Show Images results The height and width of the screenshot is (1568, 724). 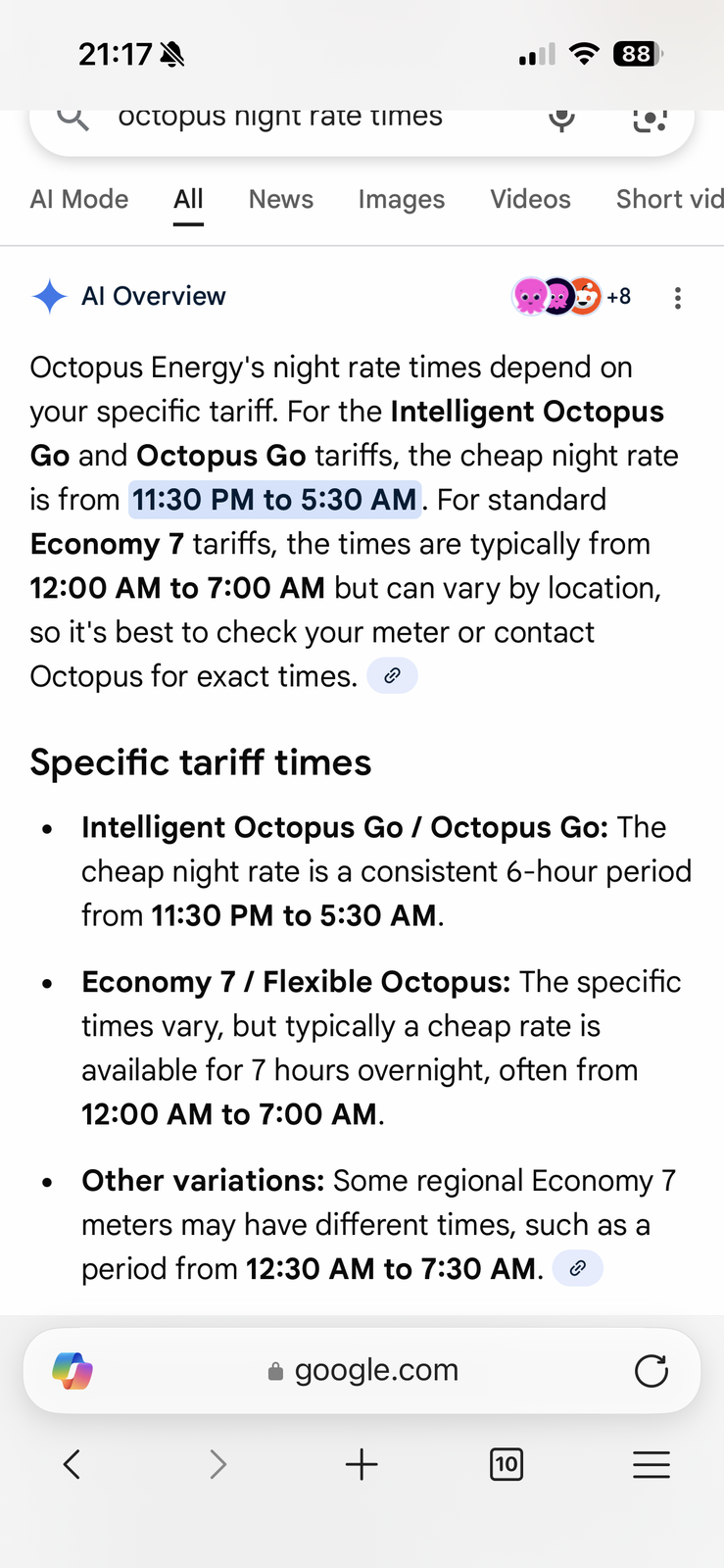click(402, 199)
